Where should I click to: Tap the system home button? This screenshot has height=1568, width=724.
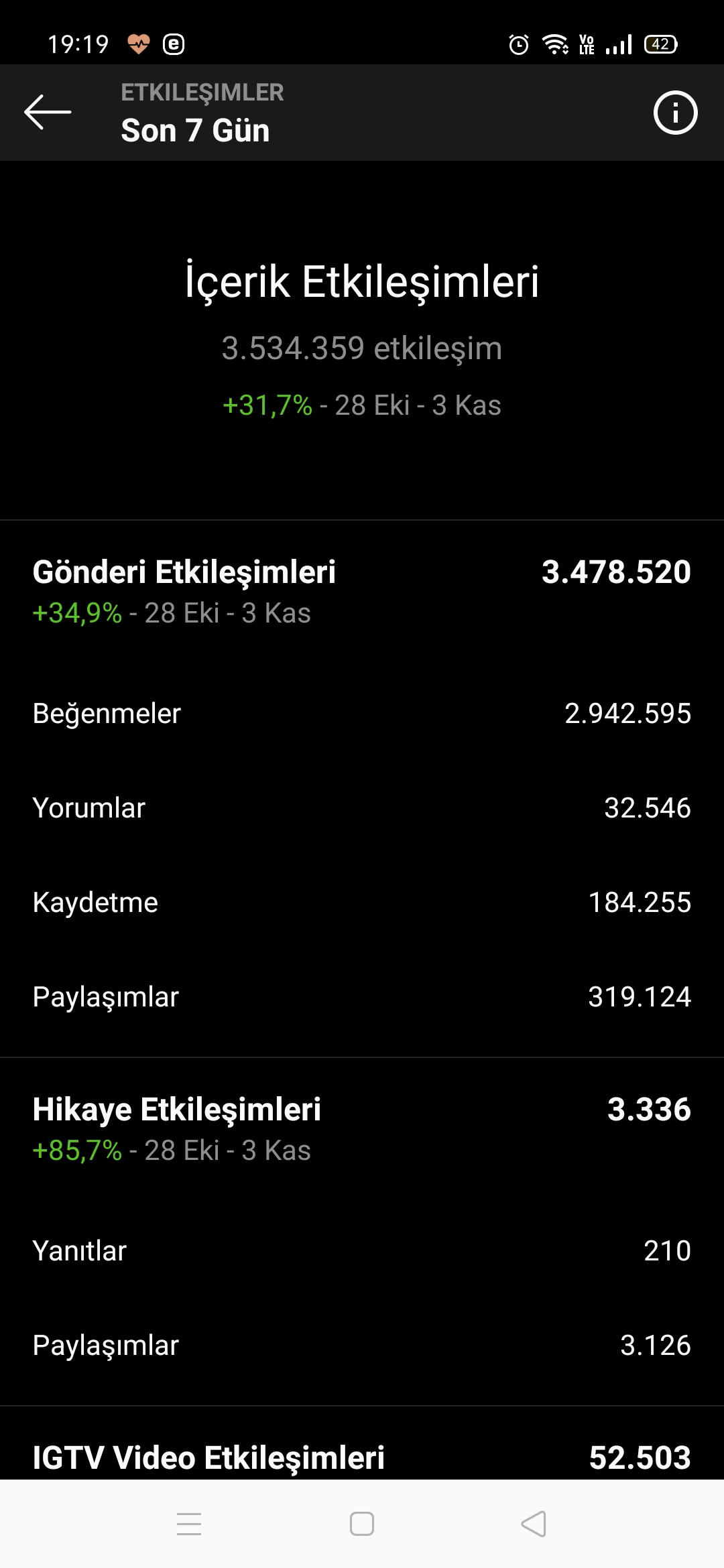pos(362,1524)
